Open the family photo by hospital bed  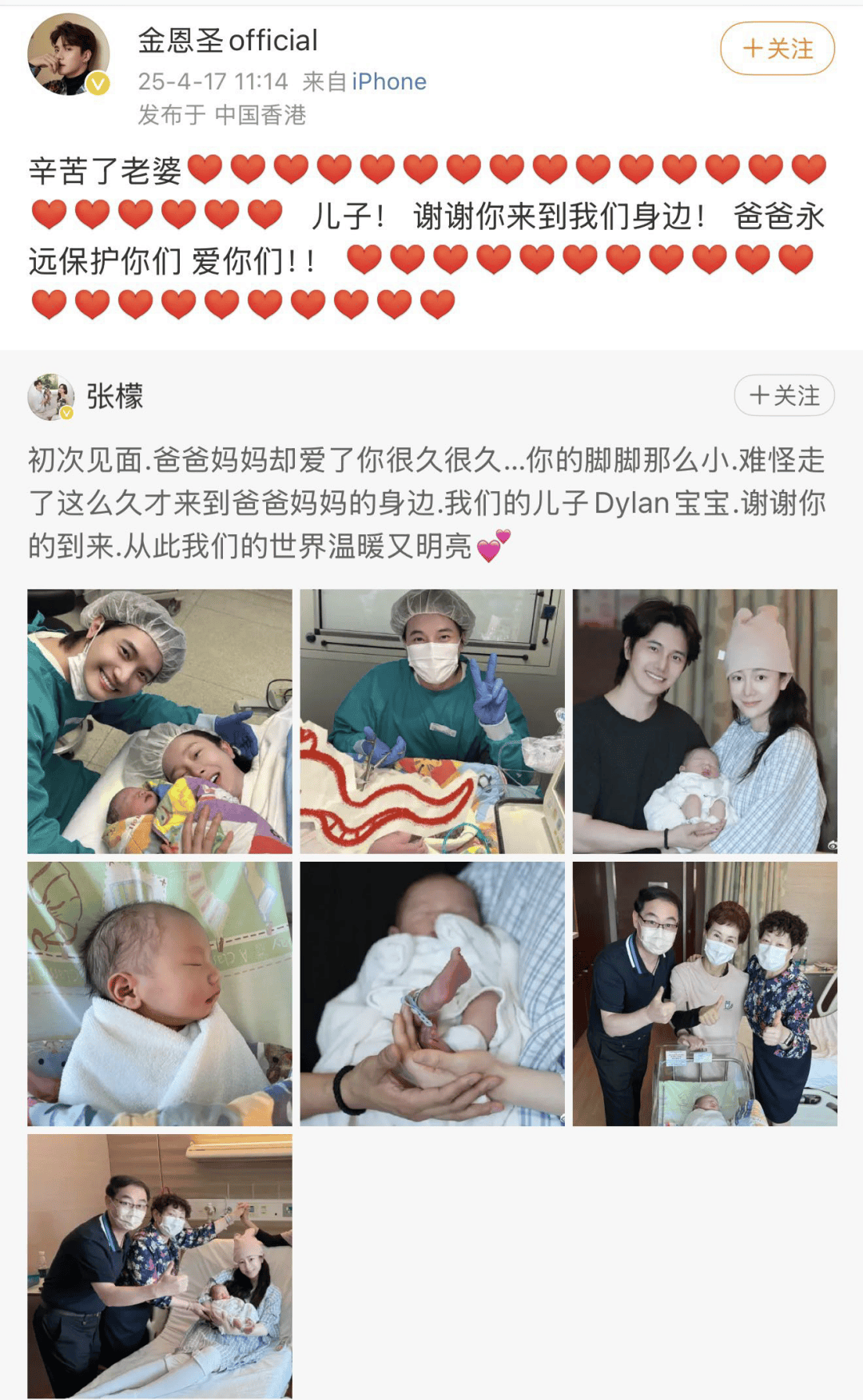click(160, 1266)
